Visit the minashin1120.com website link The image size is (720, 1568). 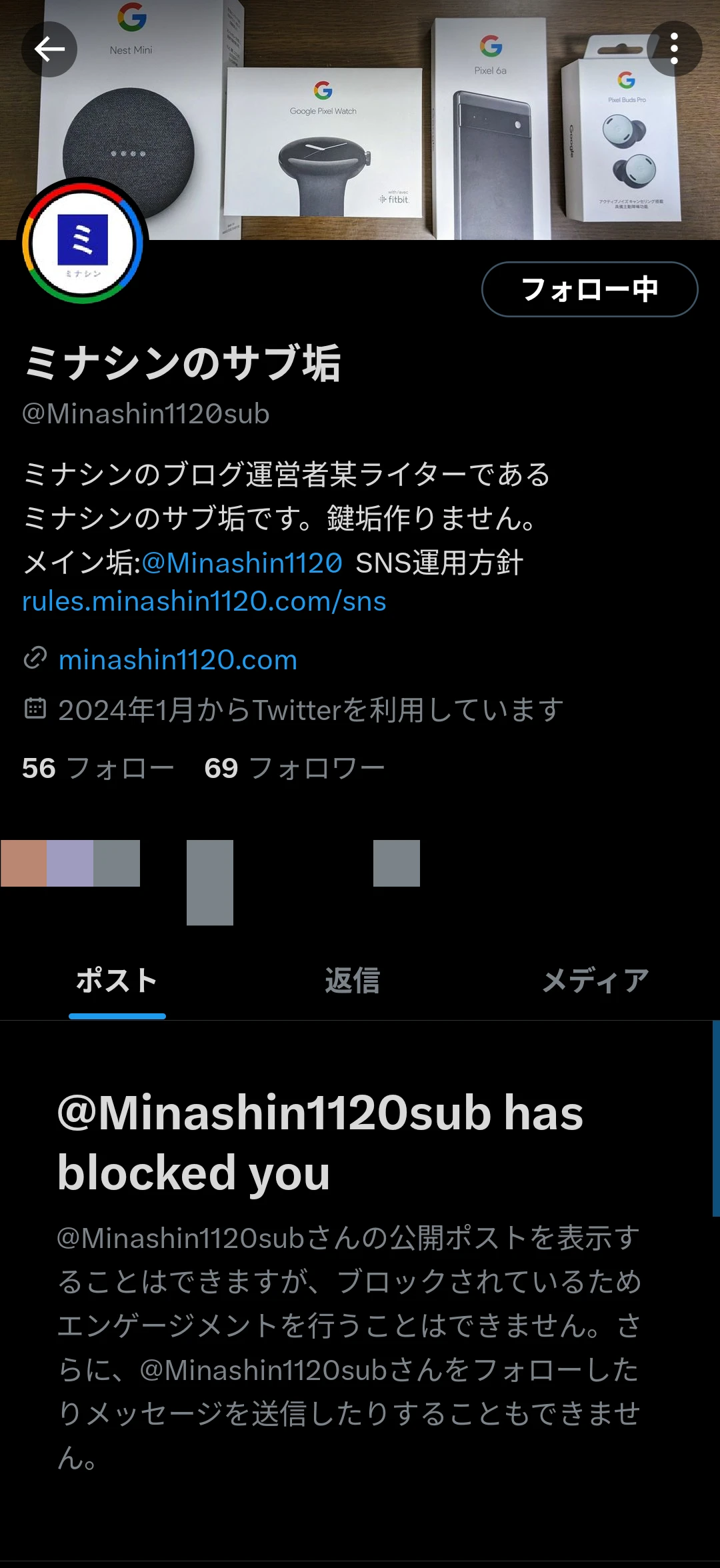177,660
